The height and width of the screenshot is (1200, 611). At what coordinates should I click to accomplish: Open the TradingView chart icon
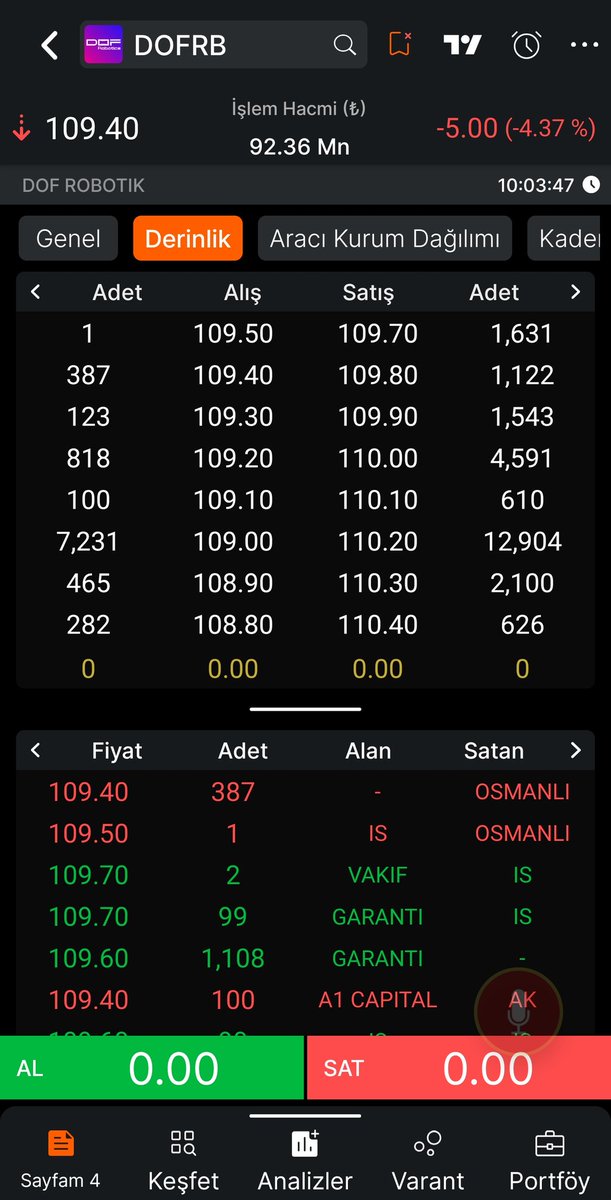[462, 45]
